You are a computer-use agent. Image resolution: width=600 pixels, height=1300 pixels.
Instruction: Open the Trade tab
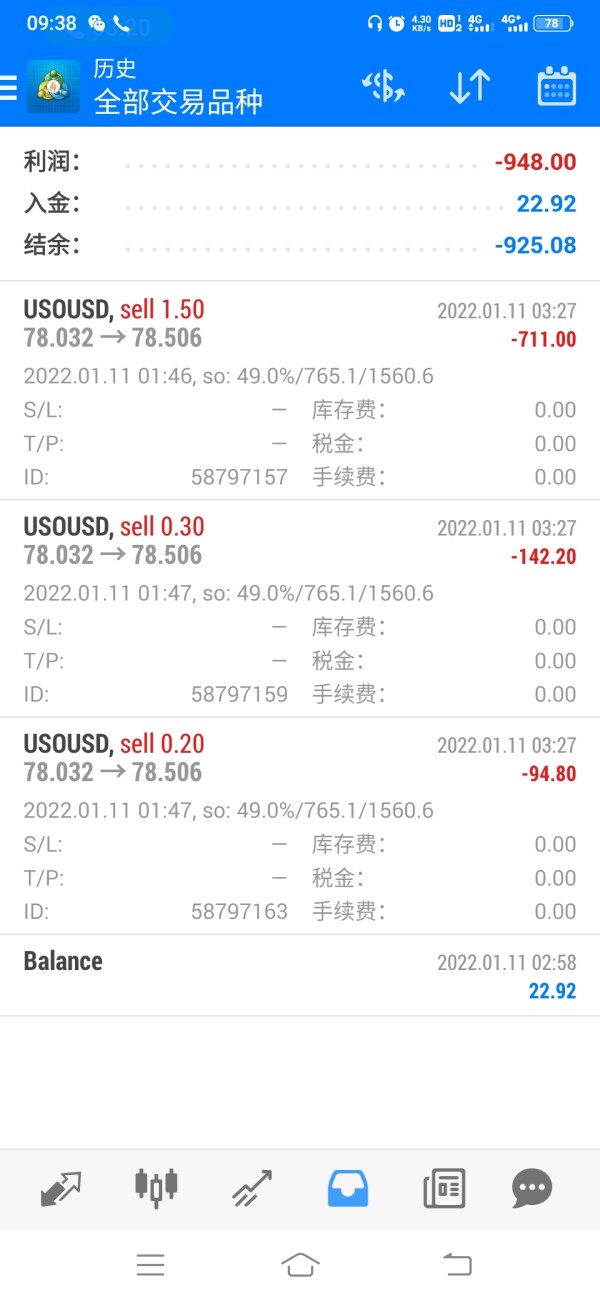tap(252, 1188)
